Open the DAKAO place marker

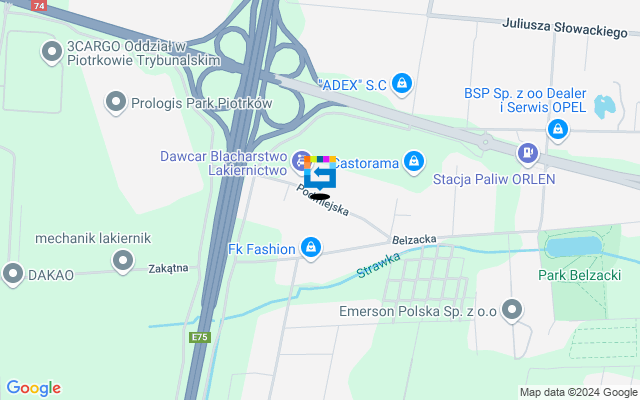pos(12,273)
